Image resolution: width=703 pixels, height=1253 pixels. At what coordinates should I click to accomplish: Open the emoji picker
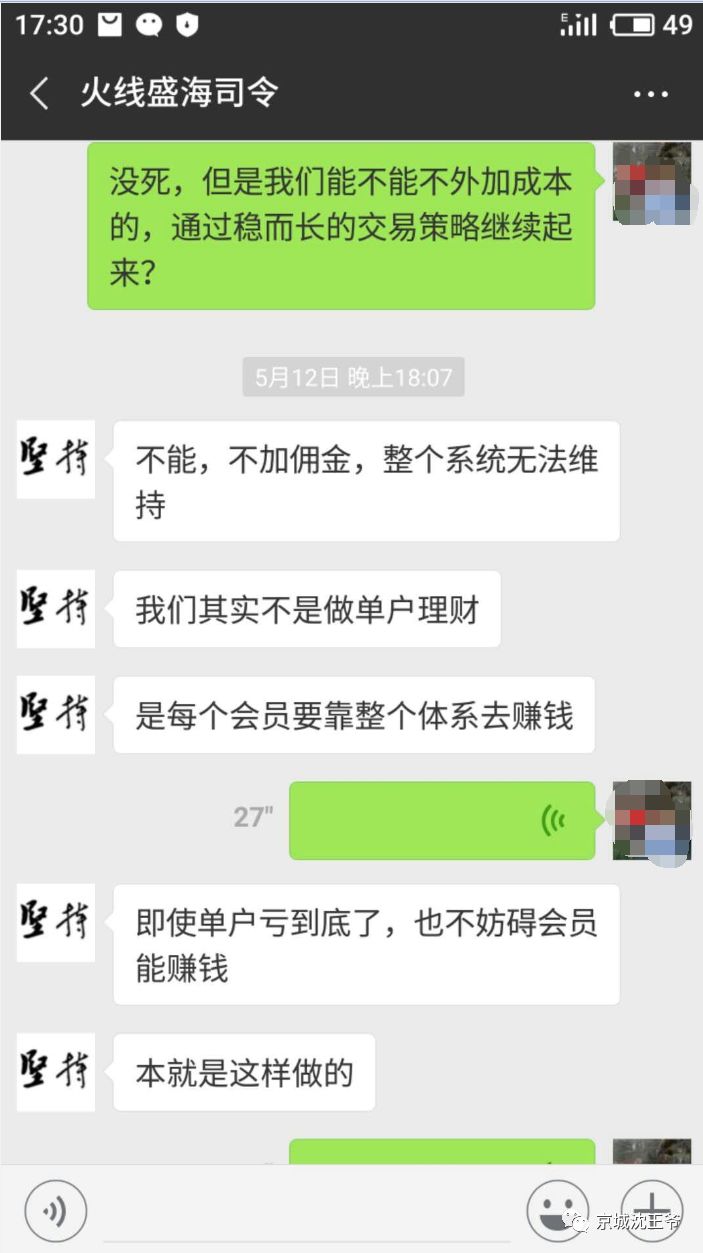(x=558, y=1211)
